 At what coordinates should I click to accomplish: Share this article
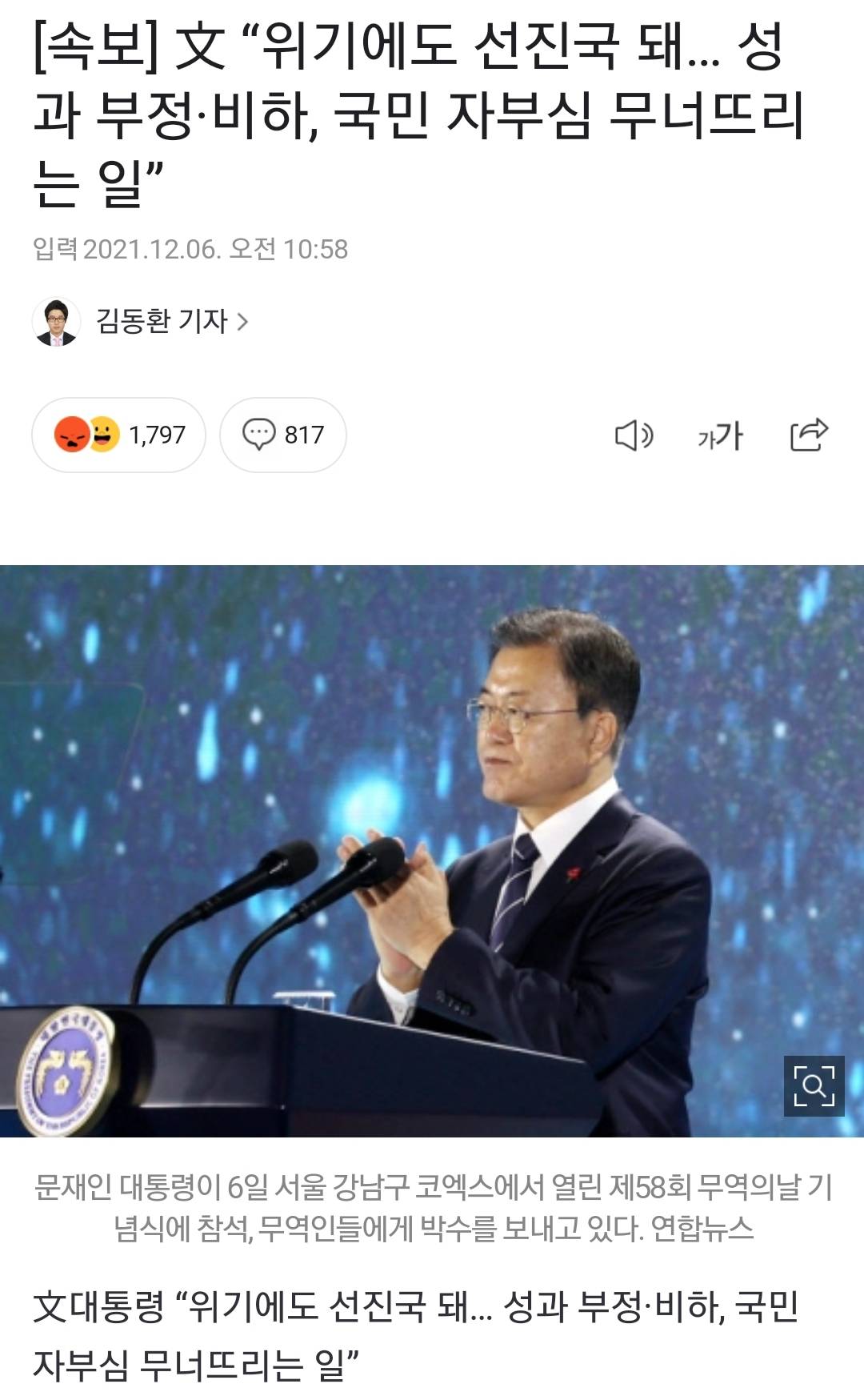808,435
